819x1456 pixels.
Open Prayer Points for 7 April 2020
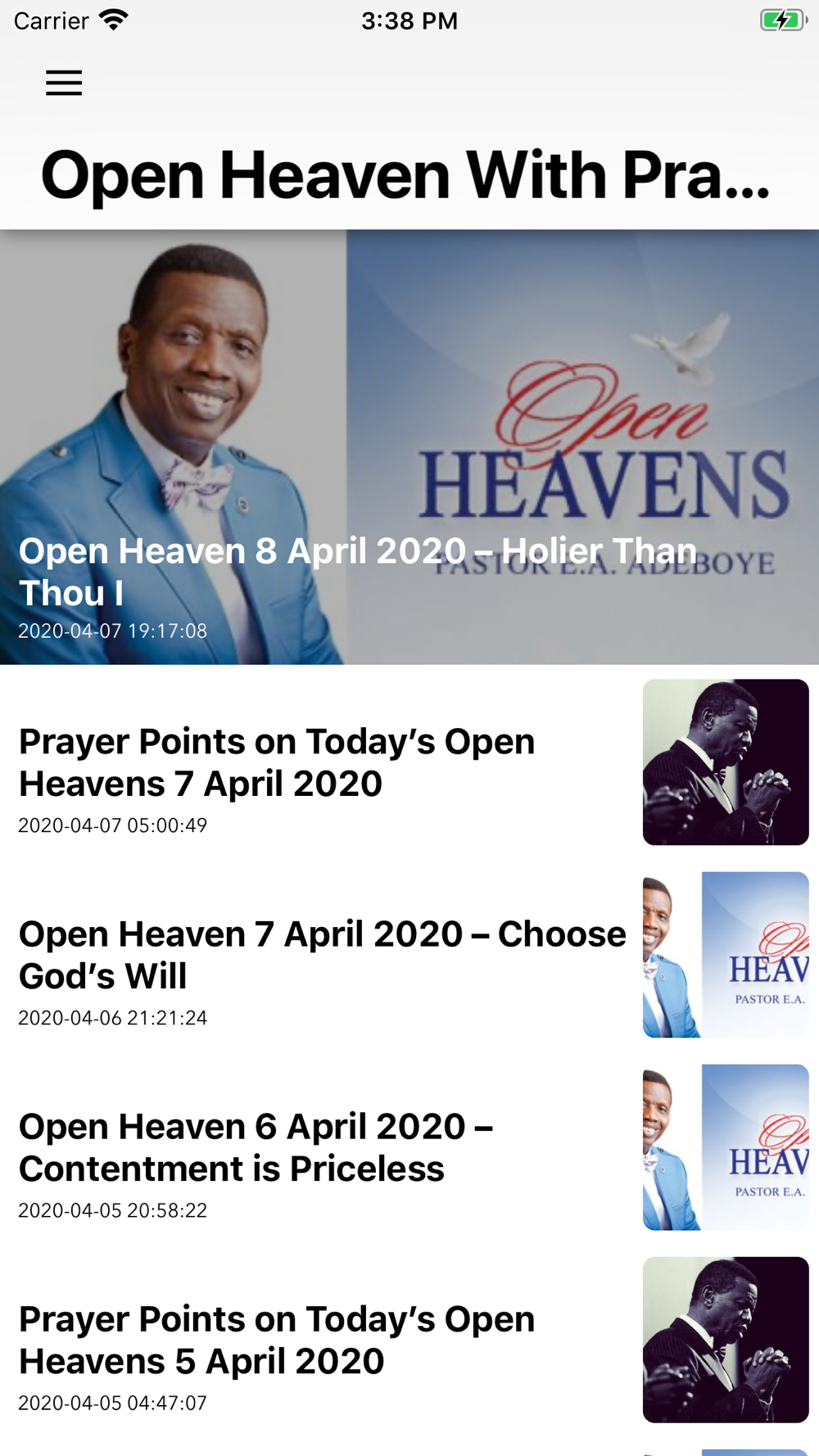coord(409,762)
